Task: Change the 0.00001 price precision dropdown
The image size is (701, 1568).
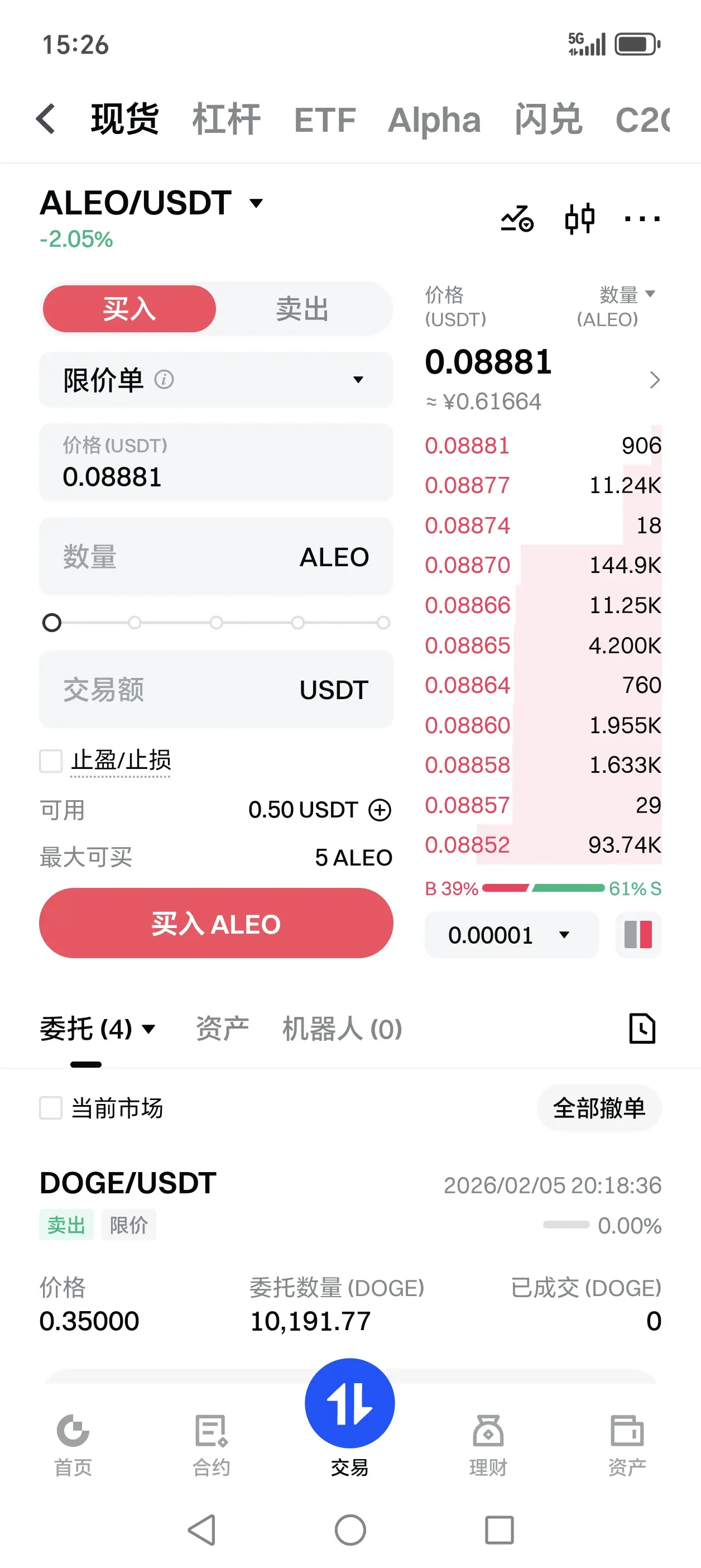Action: pyautogui.click(x=511, y=935)
